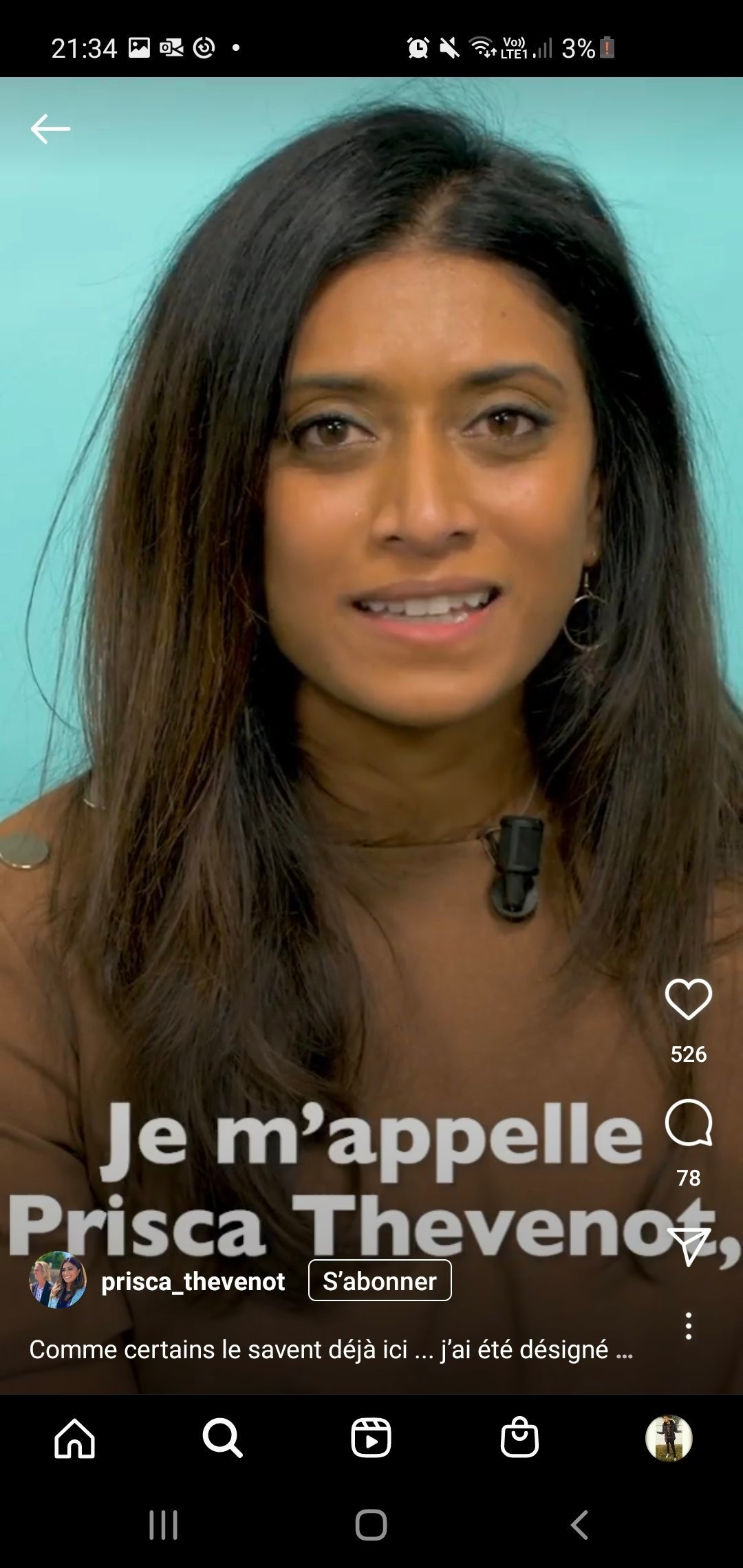Open the three-dot options menu
Image resolution: width=743 pixels, height=1568 pixels.
click(688, 1325)
